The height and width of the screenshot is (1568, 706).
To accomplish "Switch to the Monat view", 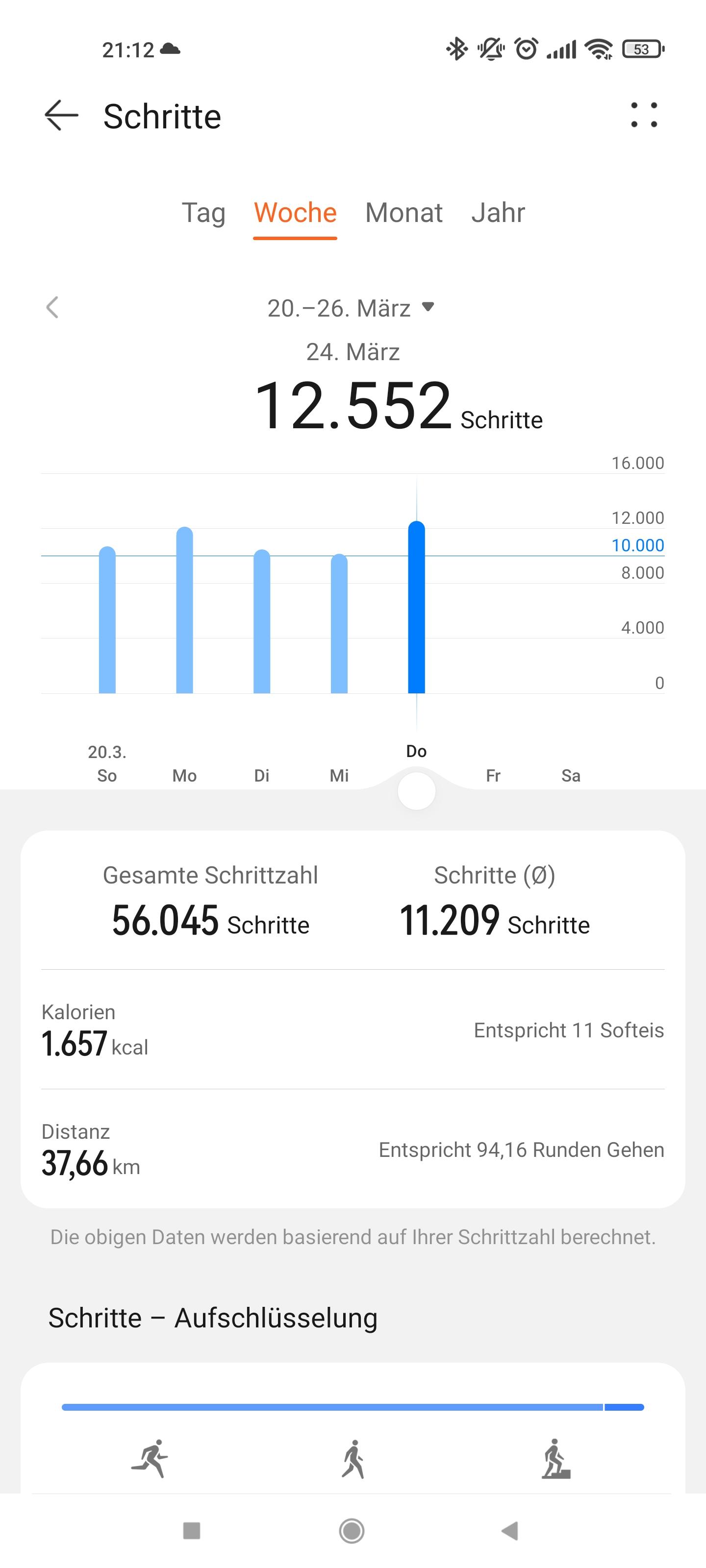I will tap(404, 213).
